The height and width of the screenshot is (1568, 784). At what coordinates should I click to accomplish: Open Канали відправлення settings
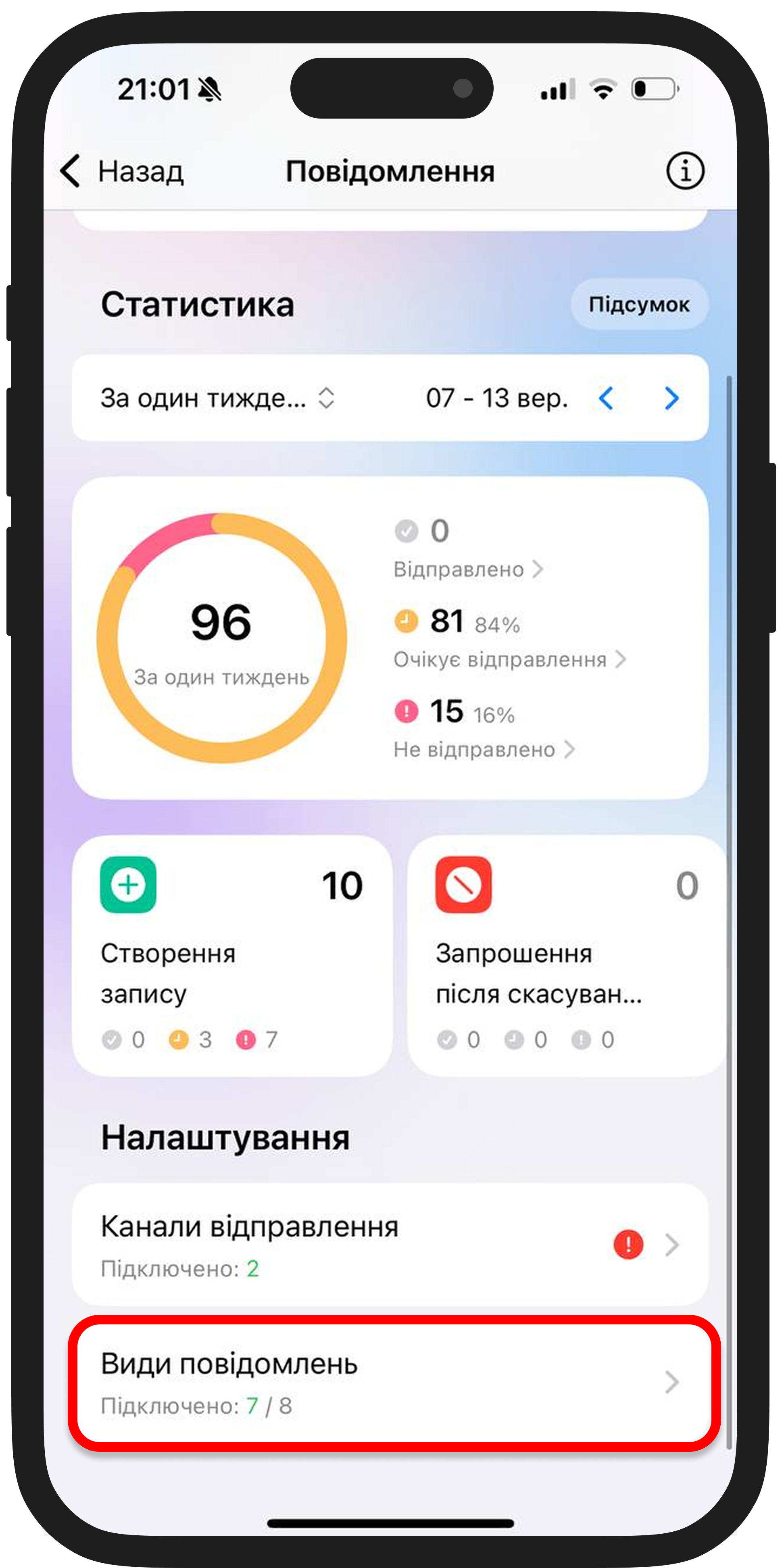pos(390,1244)
